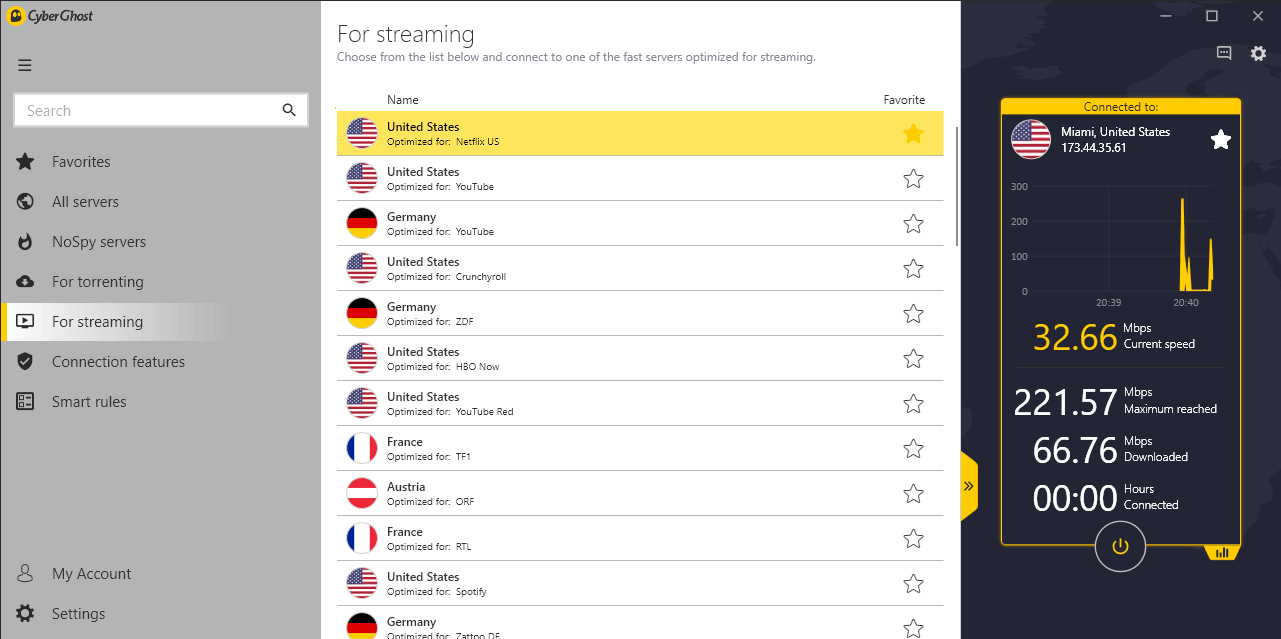Image resolution: width=1281 pixels, height=639 pixels.
Task: Go to NoSpy servers
Action: coord(98,242)
